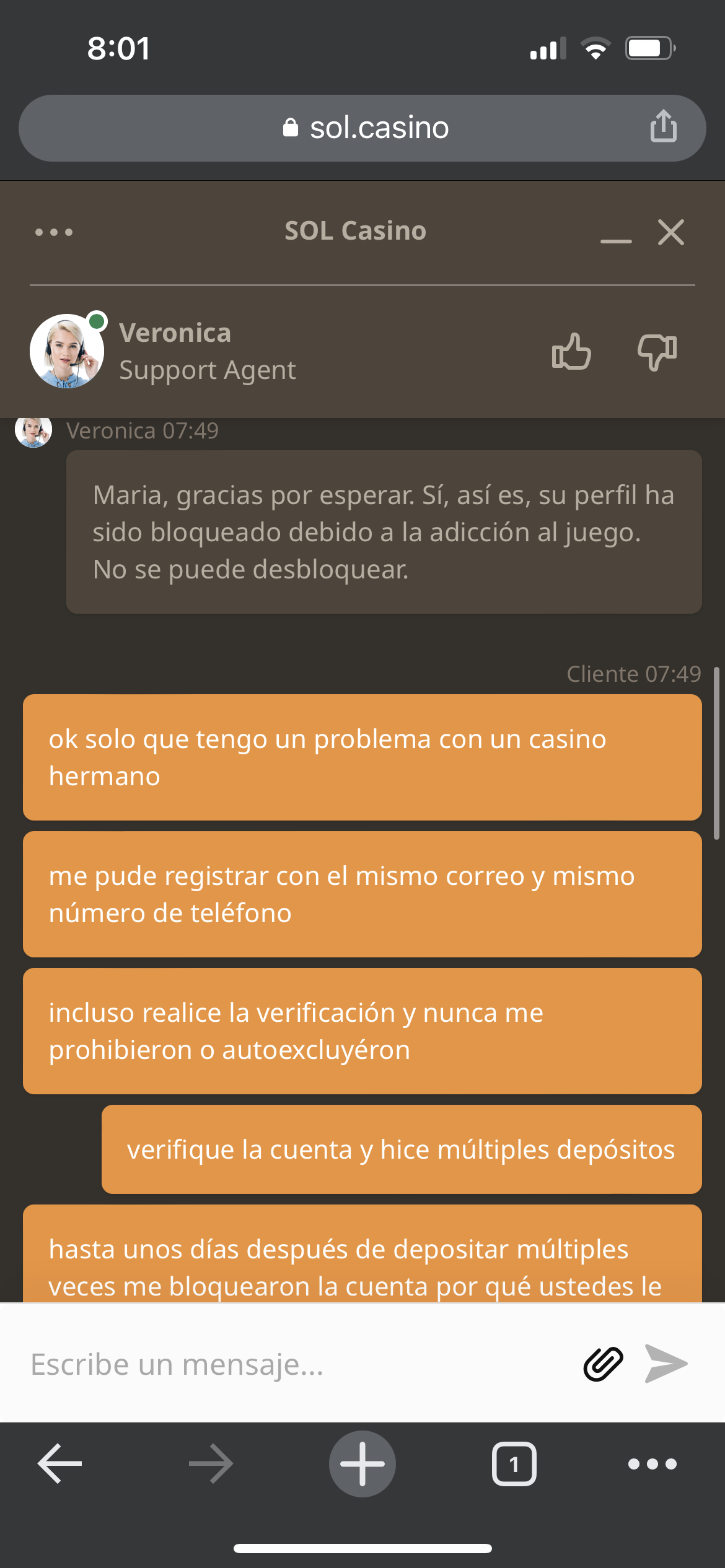Tap Veronica's profile picture in the chat header
725x1568 pixels.
(66, 351)
